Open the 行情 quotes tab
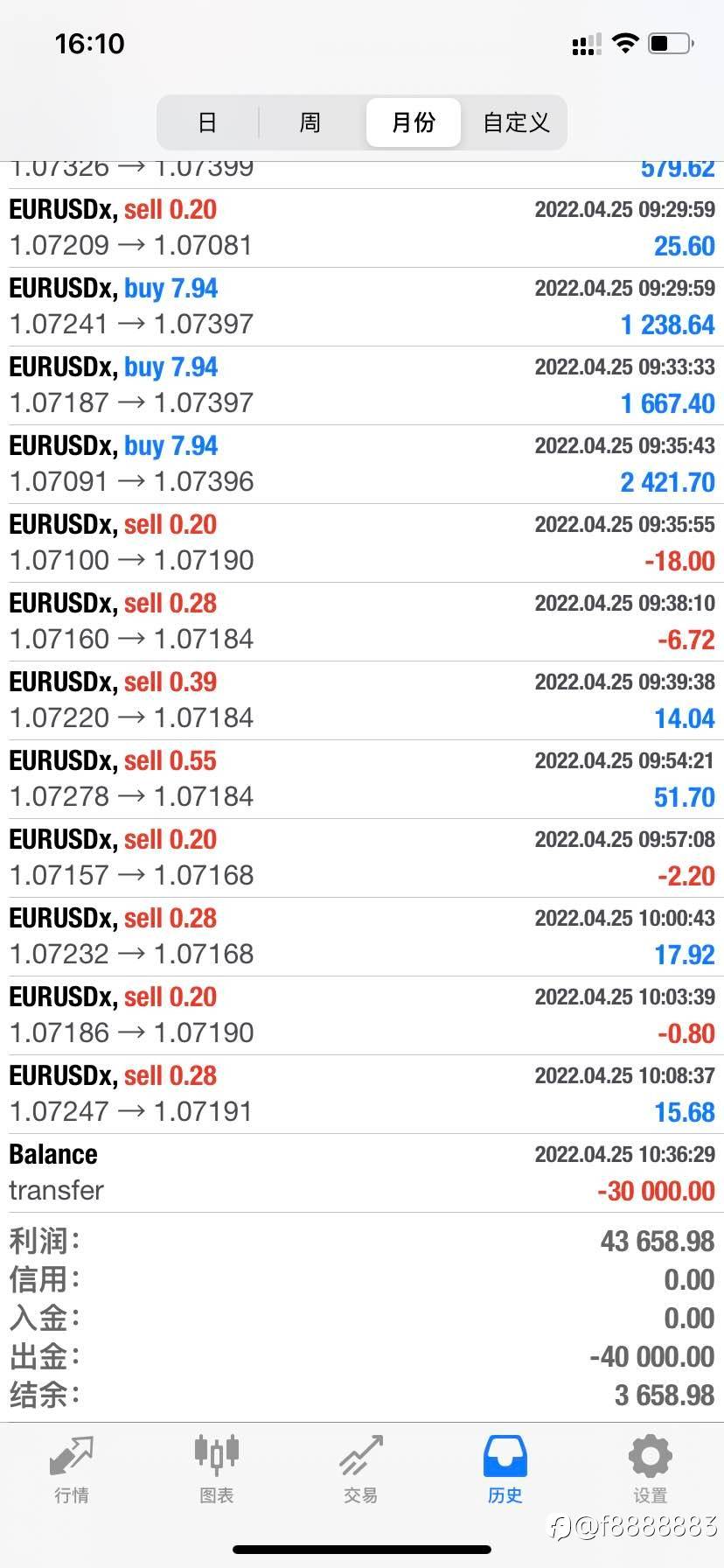This screenshot has height=1568, width=724. (72, 1470)
